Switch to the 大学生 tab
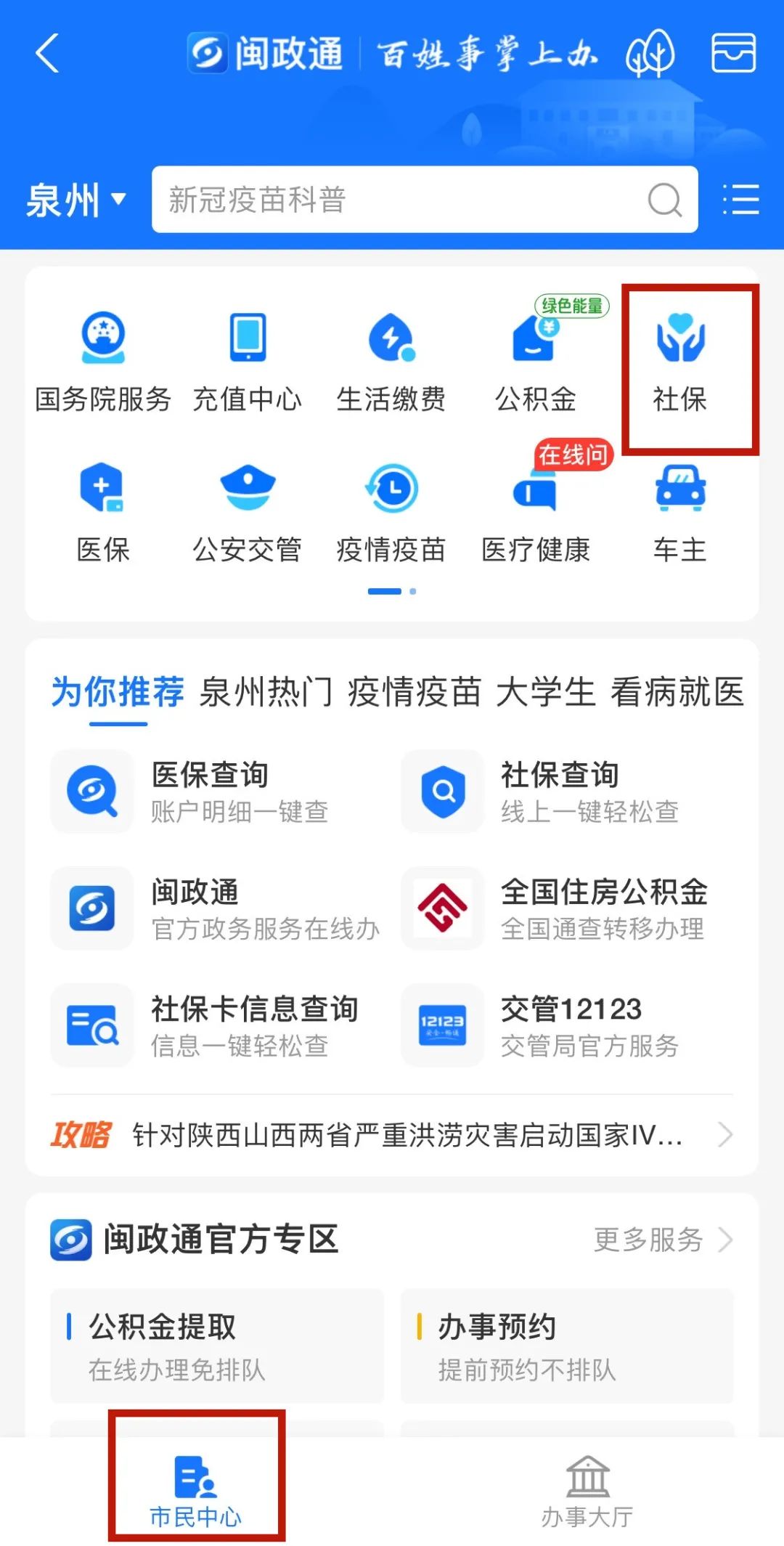The image size is (784, 1546). tap(545, 691)
